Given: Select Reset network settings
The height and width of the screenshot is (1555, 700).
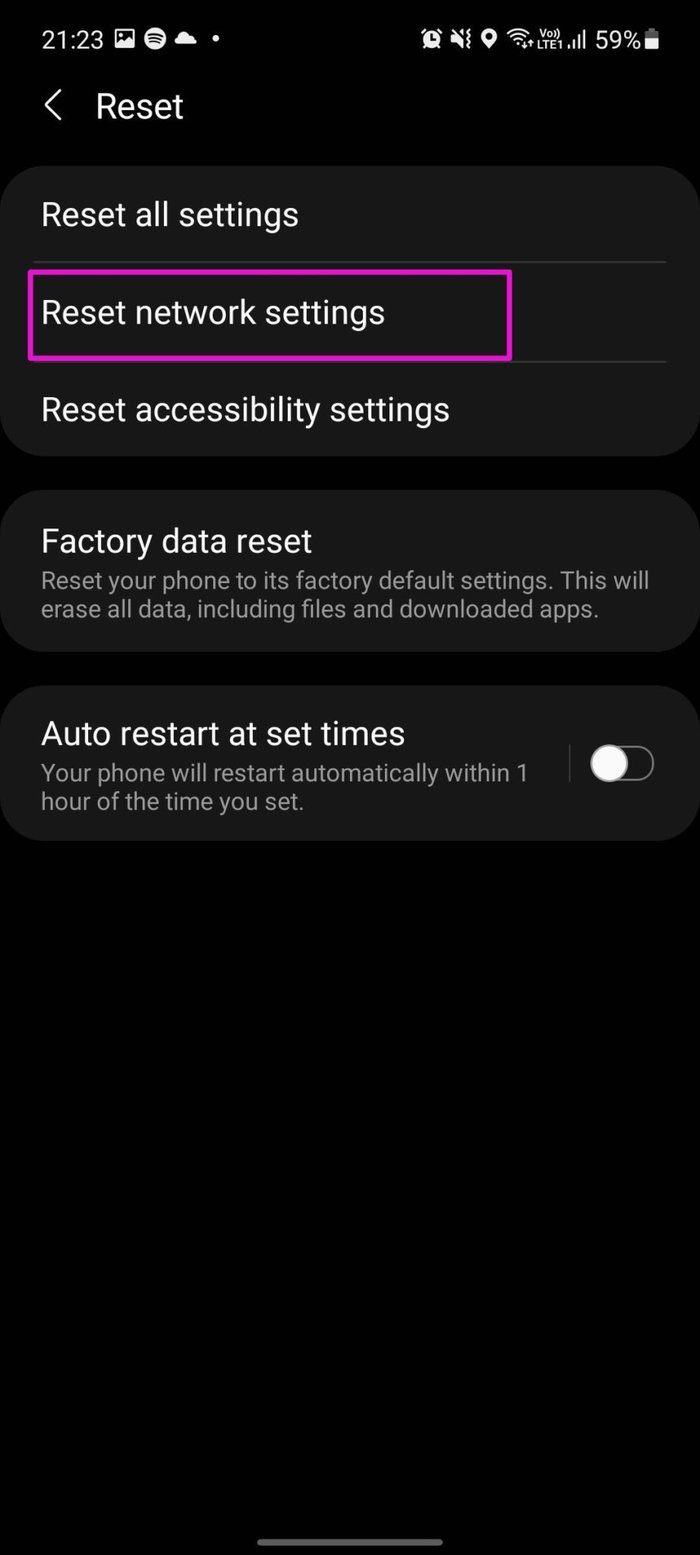Looking at the screenshot, I should click(x=350, y=312).
